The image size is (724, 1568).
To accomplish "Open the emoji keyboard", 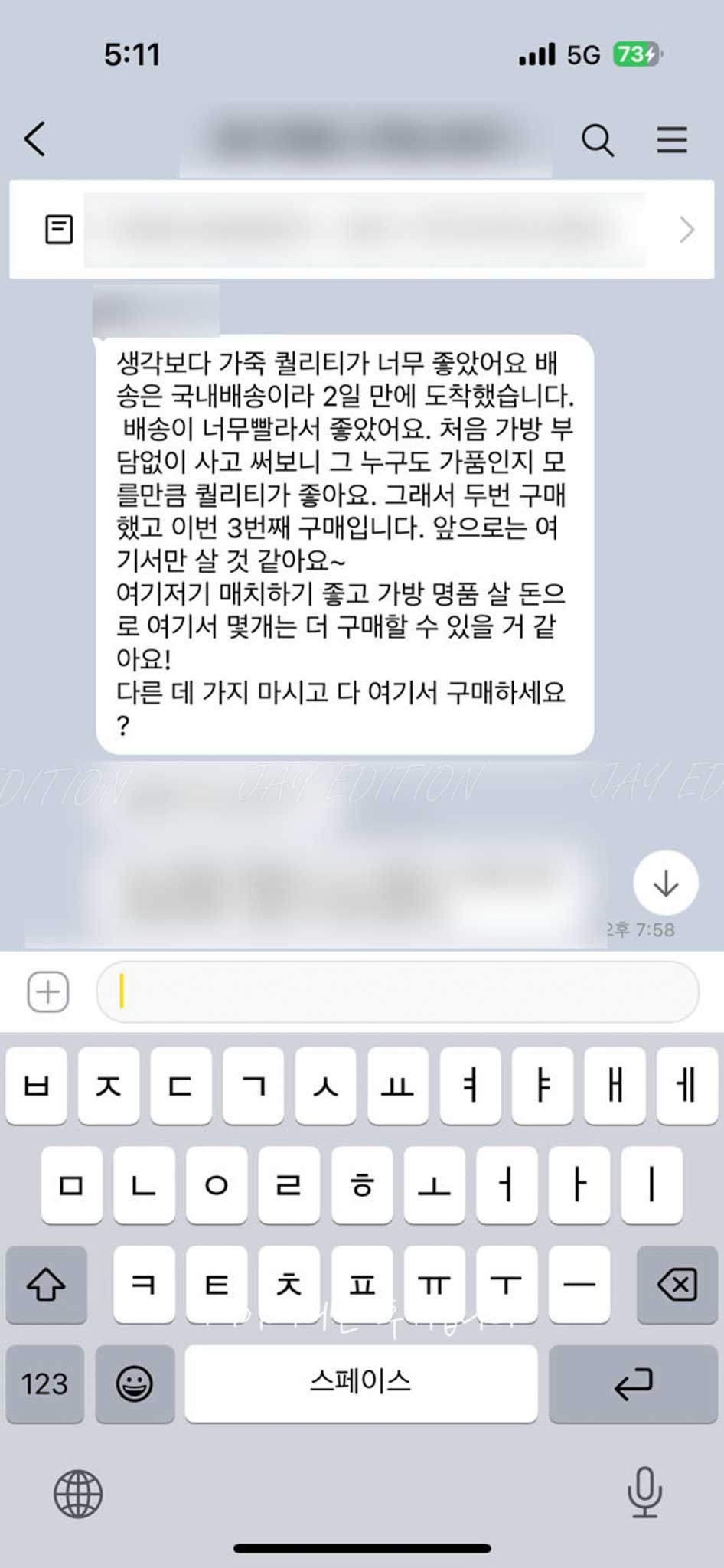I will tap(135, 1384).
